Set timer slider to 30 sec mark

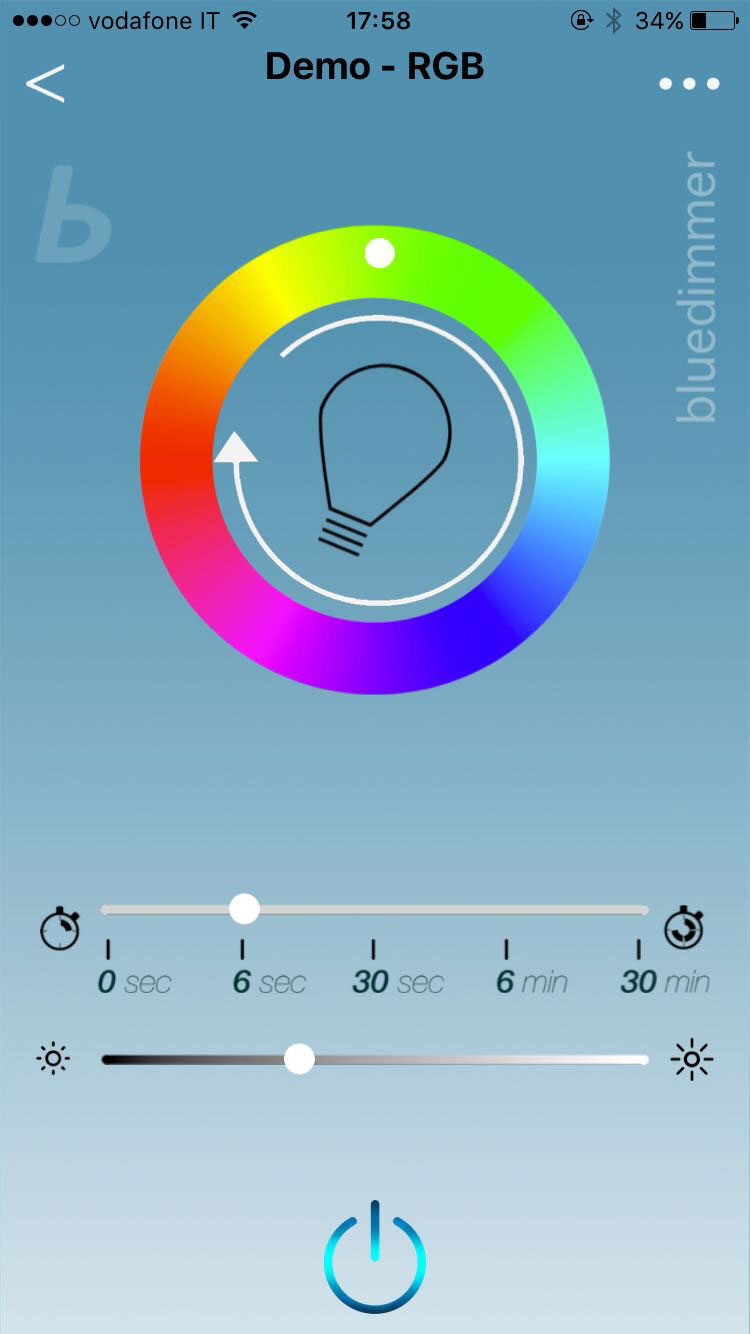coord(373,909)
